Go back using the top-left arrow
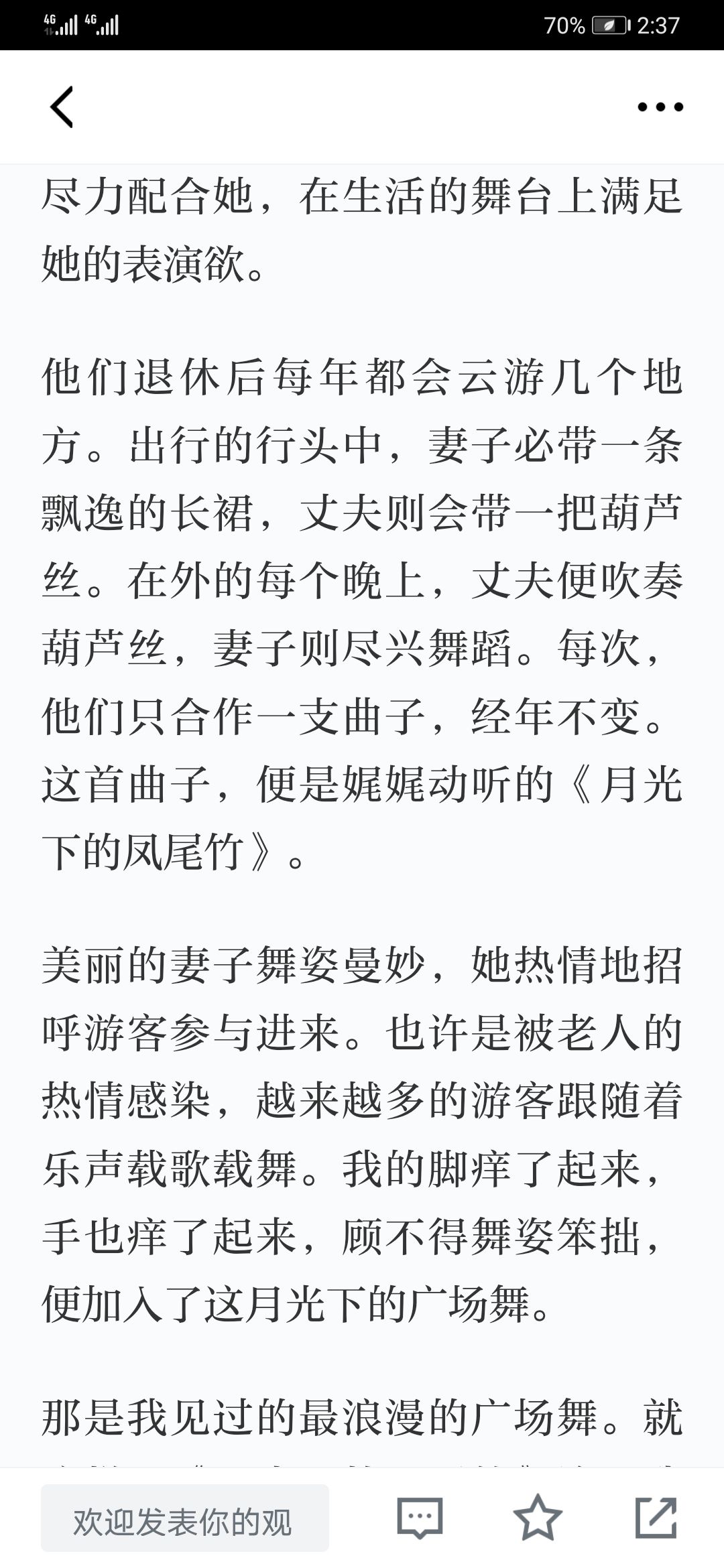 coord(62,107)
